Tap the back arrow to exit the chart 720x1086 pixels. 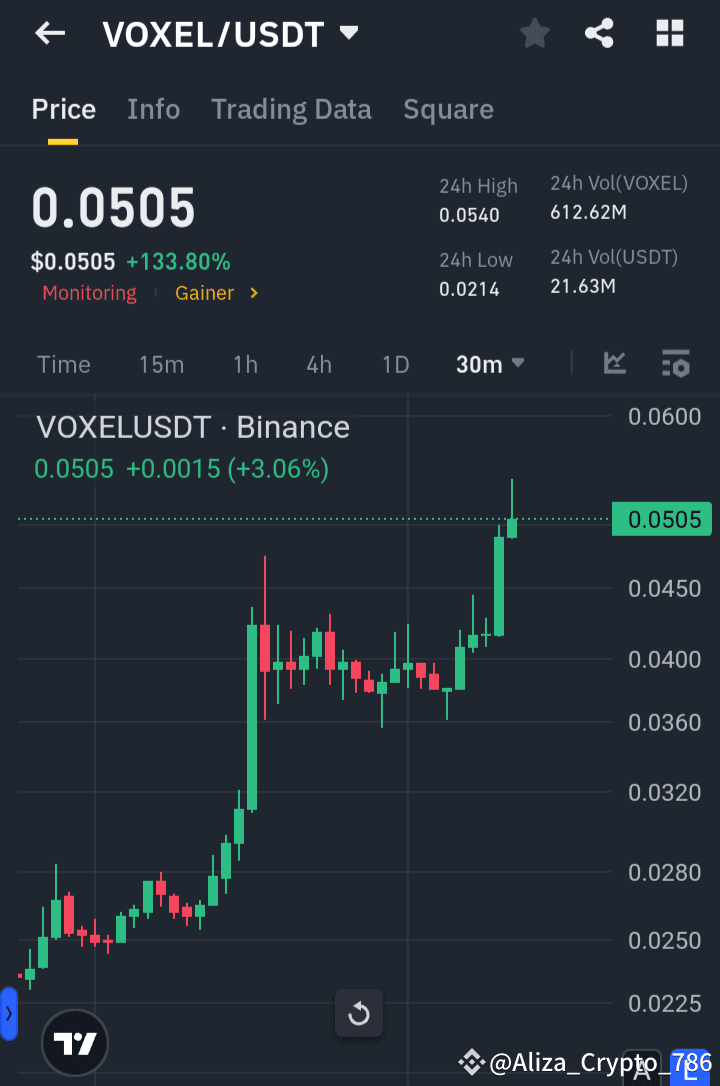click(x=48, y=33)
